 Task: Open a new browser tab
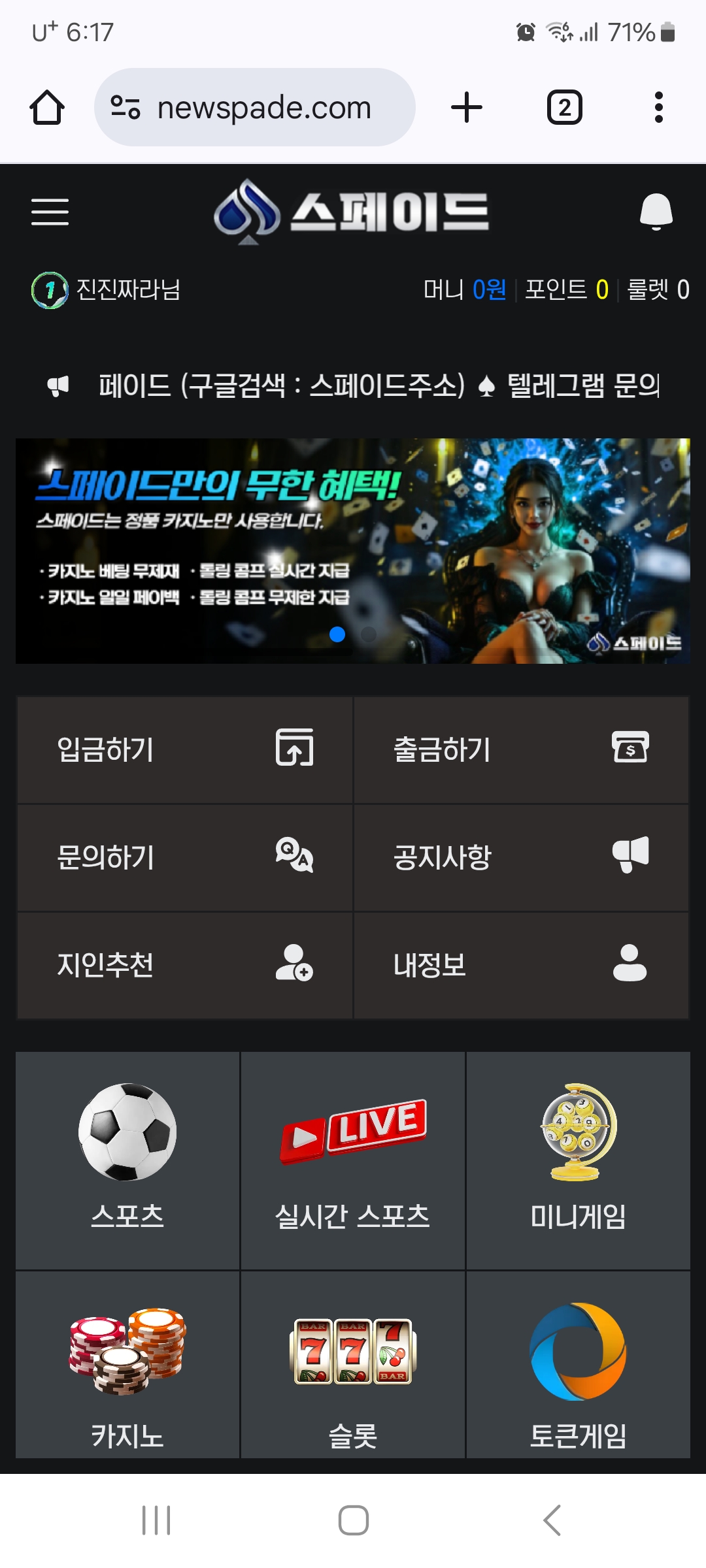coord(467,108)
